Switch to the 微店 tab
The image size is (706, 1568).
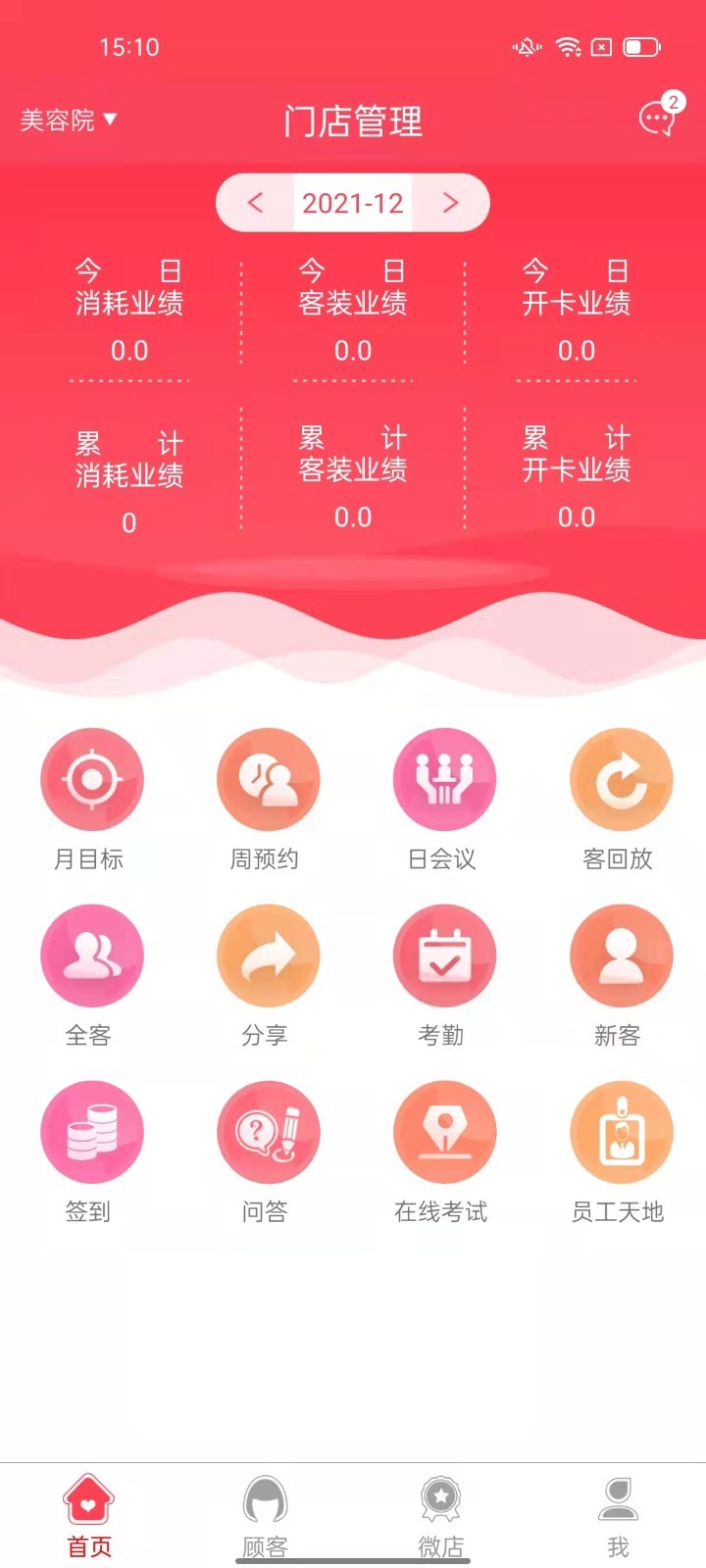[441, 1514]
